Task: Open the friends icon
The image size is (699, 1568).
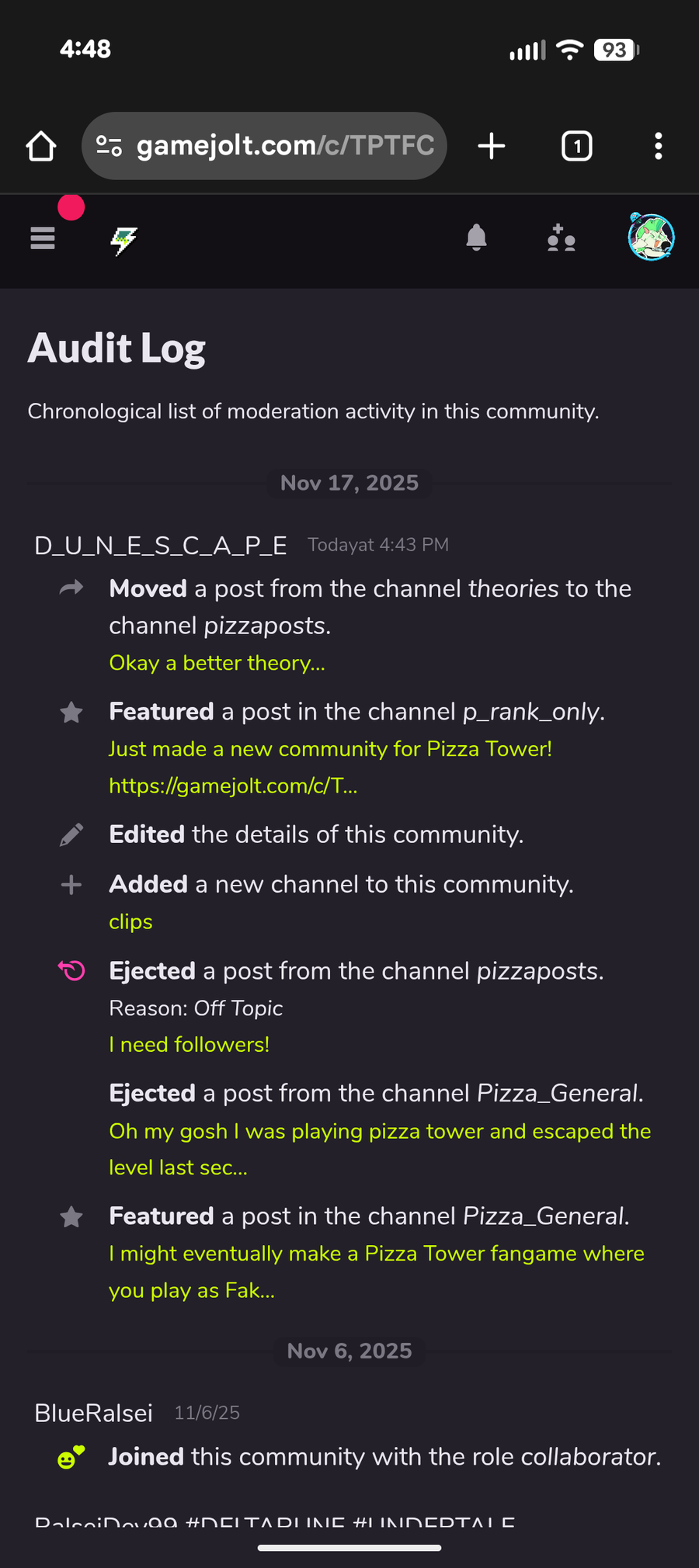Action: pos(561,238)
